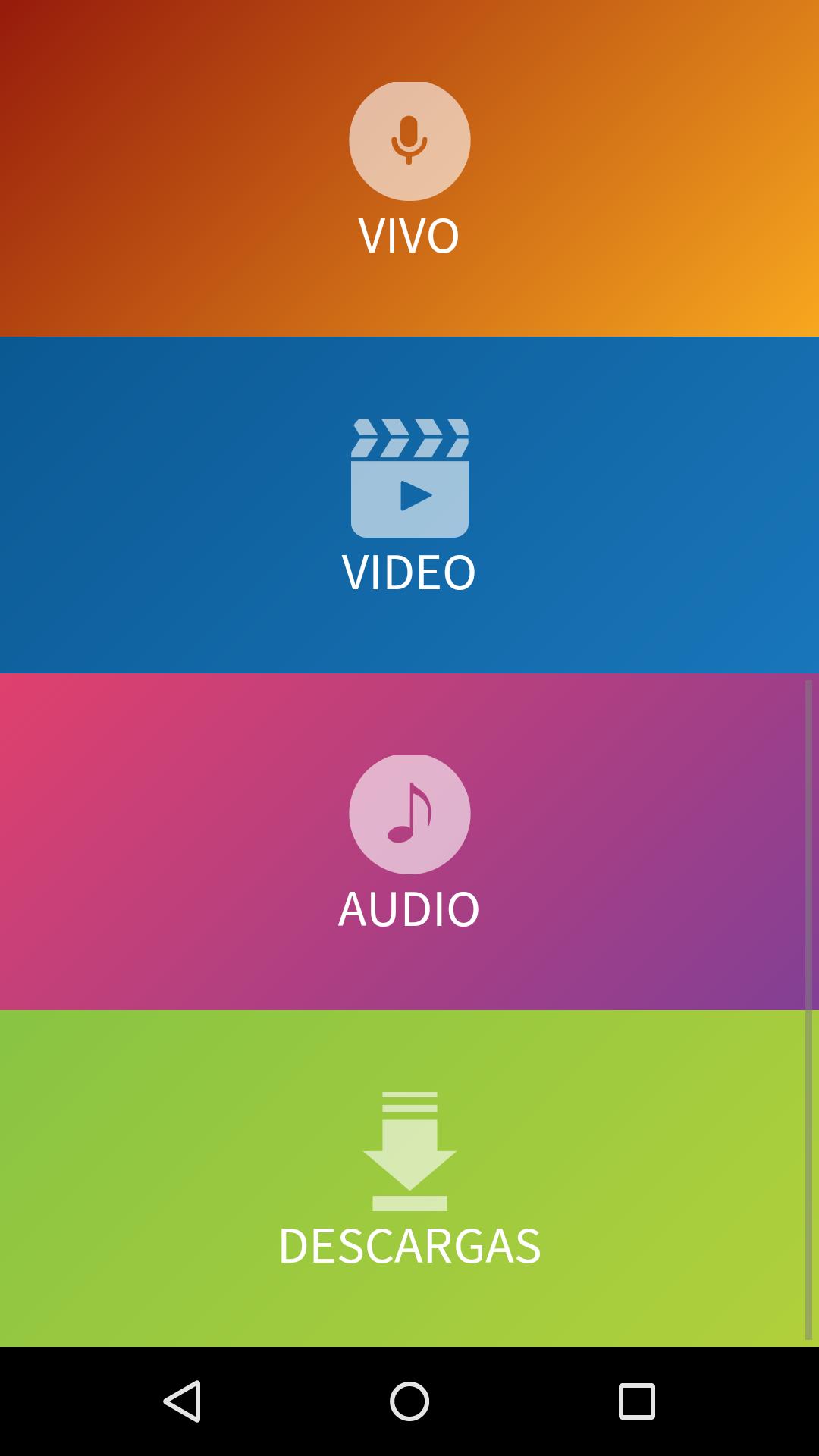Open the AUDIO section
Screen dimensions: 819x1456
(409, 842)
